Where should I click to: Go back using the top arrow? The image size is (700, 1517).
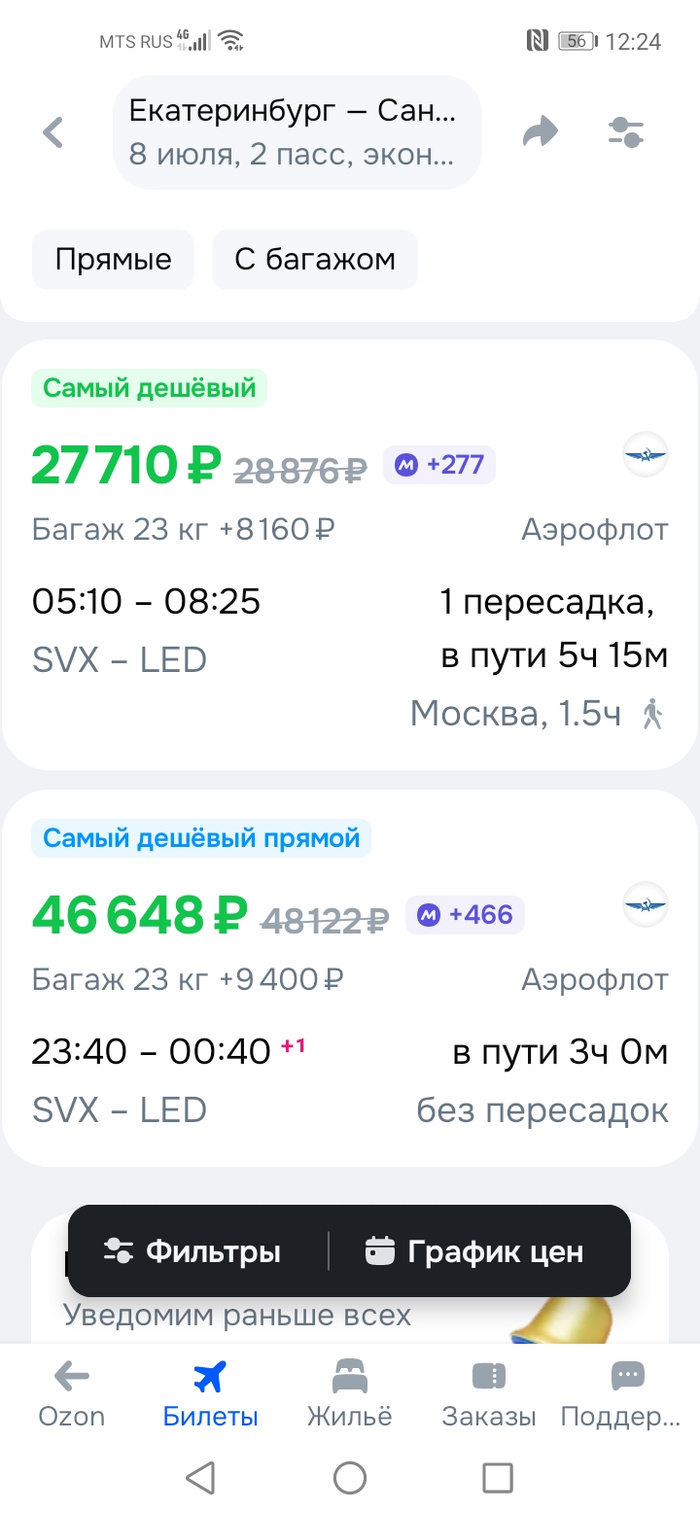point(53,132)
